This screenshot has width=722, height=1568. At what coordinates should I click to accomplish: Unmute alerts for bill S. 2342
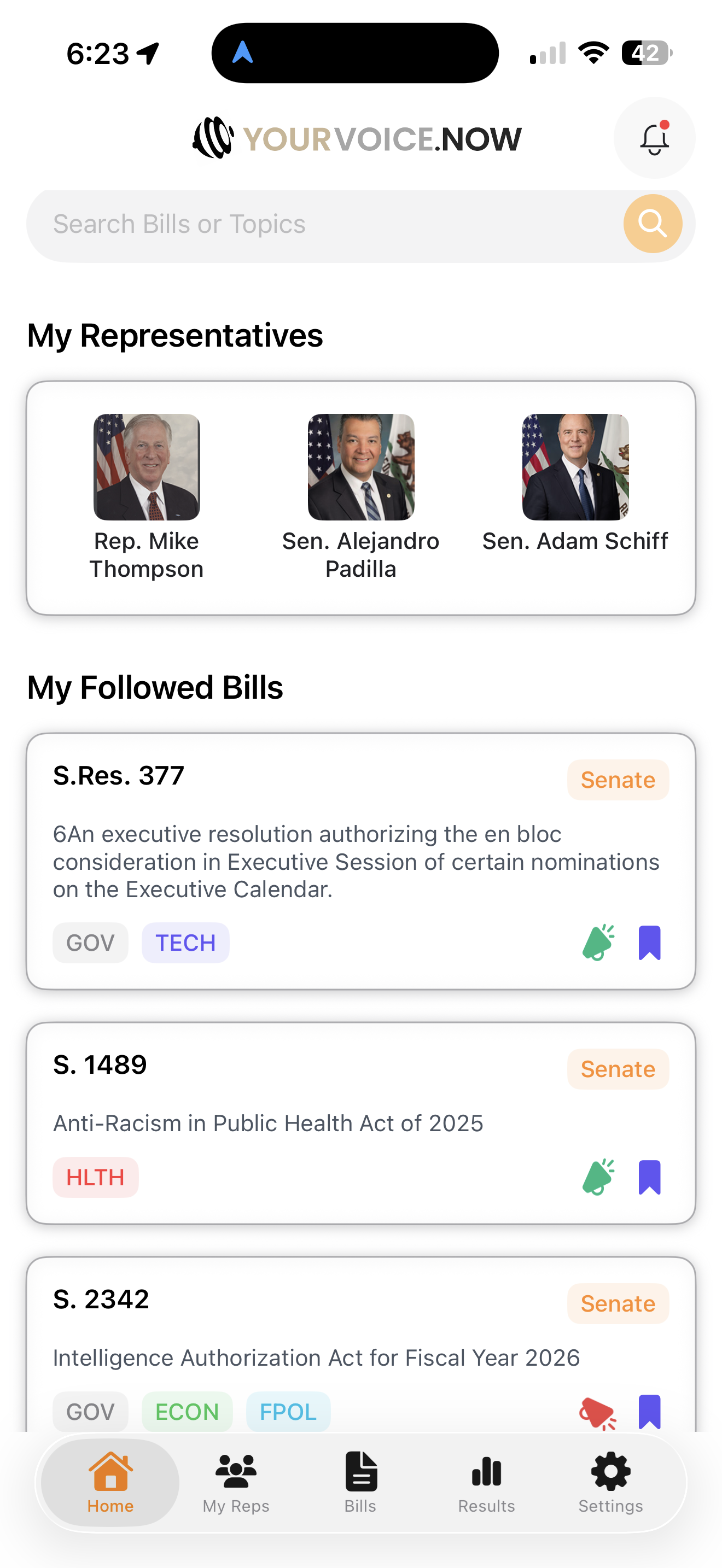[x=597, y=1412]
